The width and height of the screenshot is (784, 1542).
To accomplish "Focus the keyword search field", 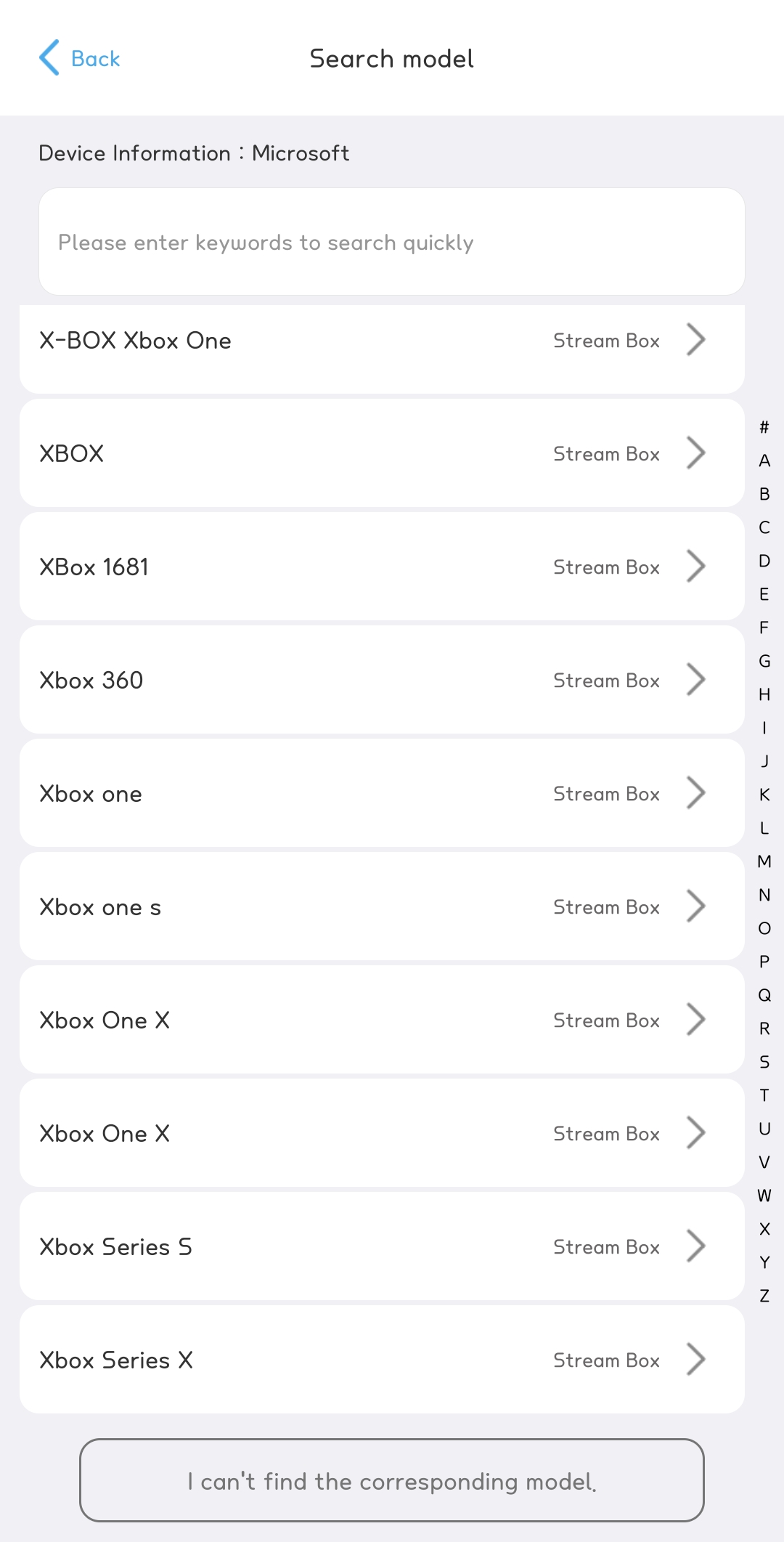I will click(392, 242).
